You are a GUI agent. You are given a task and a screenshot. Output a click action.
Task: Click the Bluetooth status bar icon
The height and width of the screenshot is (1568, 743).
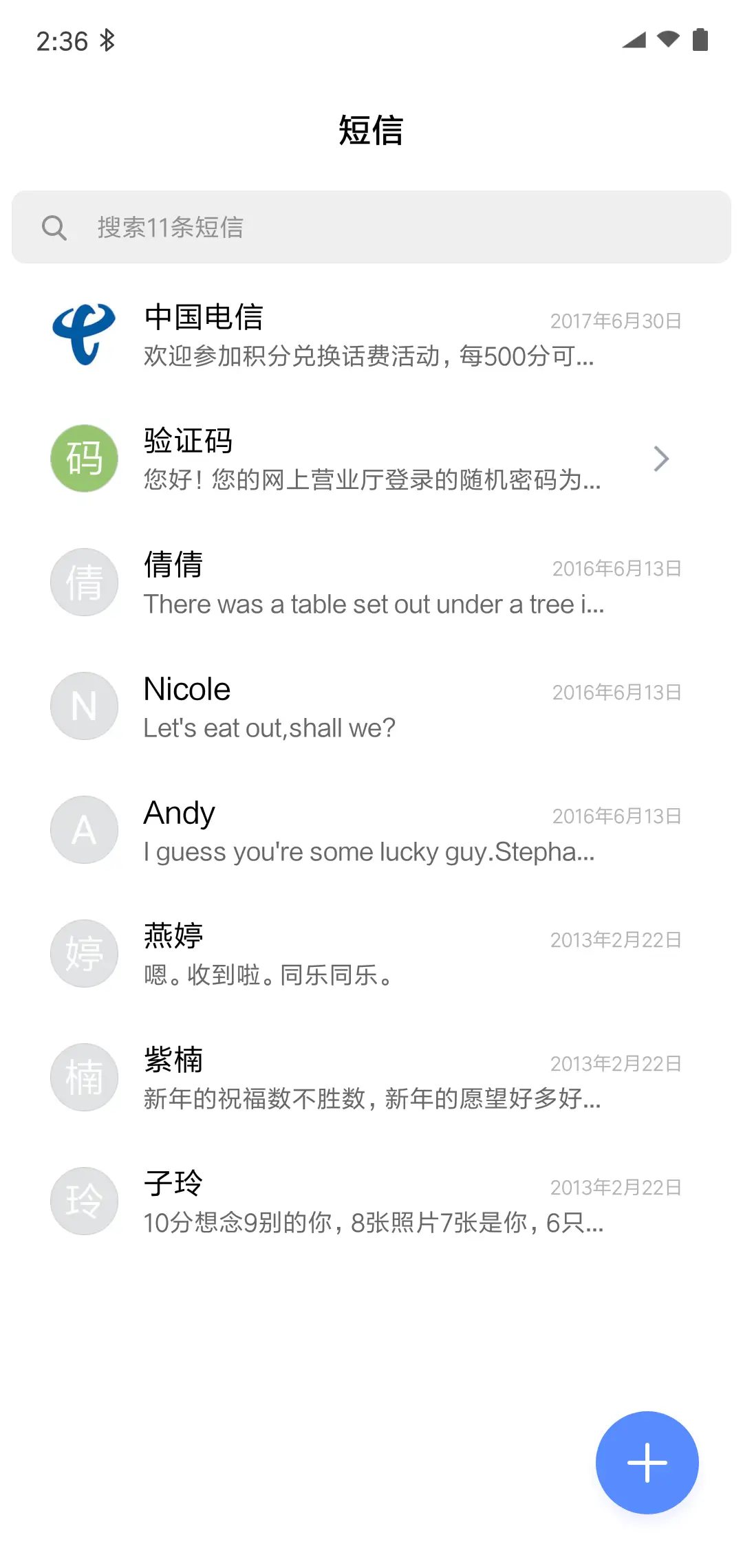coord(107,40)
